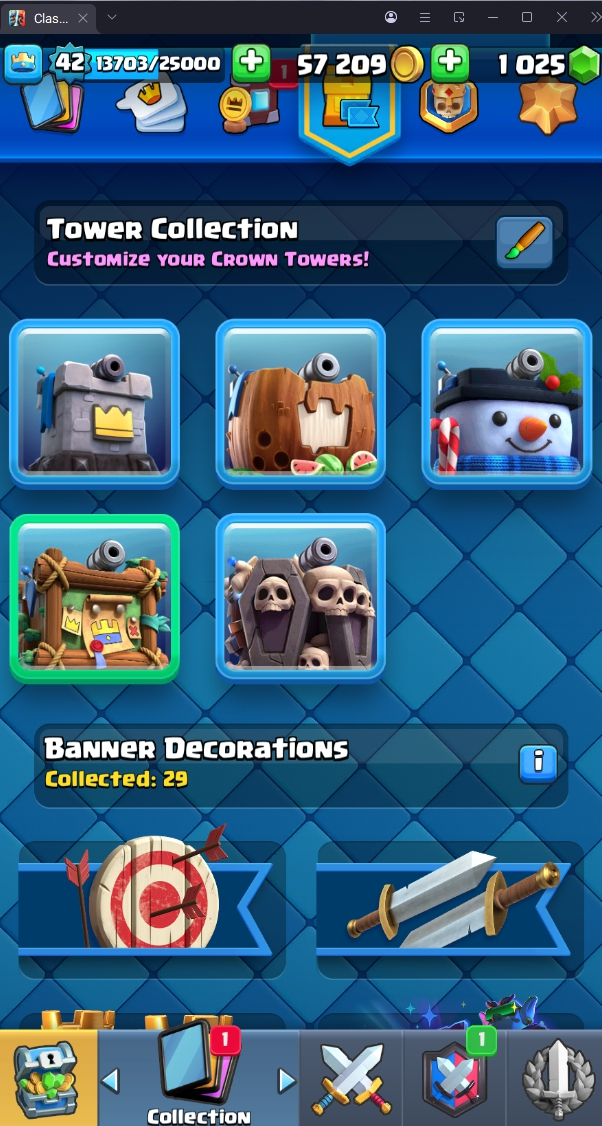This screenshot has width=602, height=1126.
Task: Go to the previous Collection section arrow
Action: [x=111, y=1080]
